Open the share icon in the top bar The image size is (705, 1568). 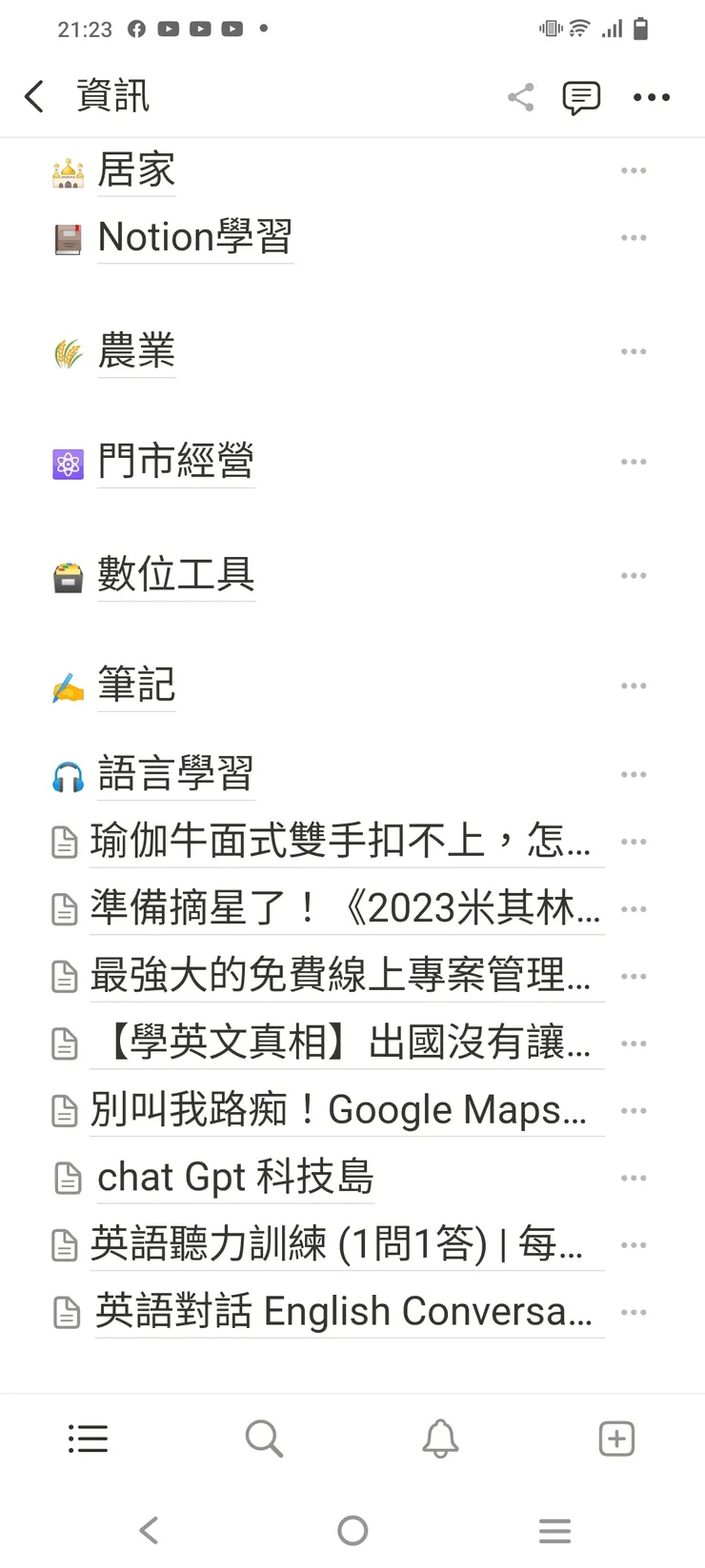tap(520, 97)
